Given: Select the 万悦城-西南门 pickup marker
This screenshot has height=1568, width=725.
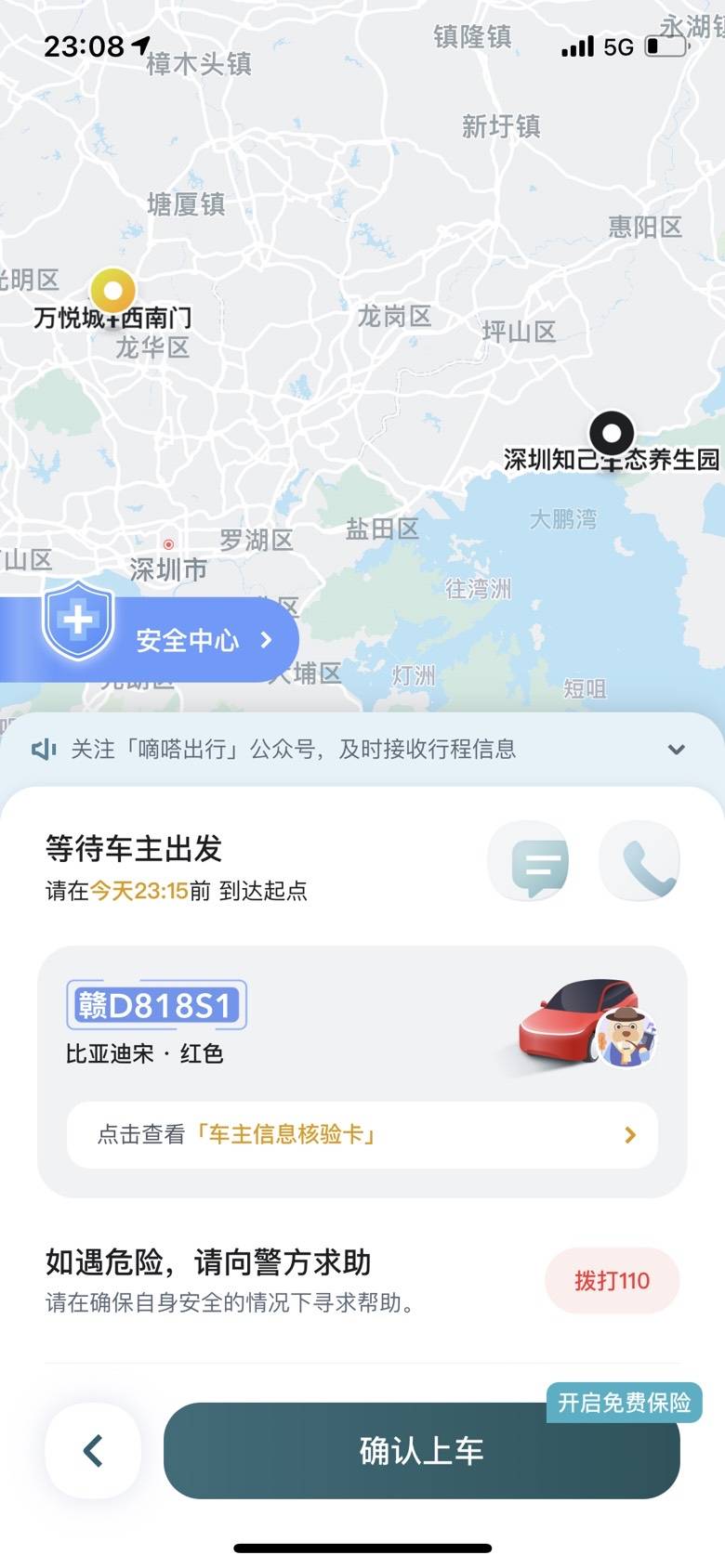Looking at the screenshot, I should [113, 292].
